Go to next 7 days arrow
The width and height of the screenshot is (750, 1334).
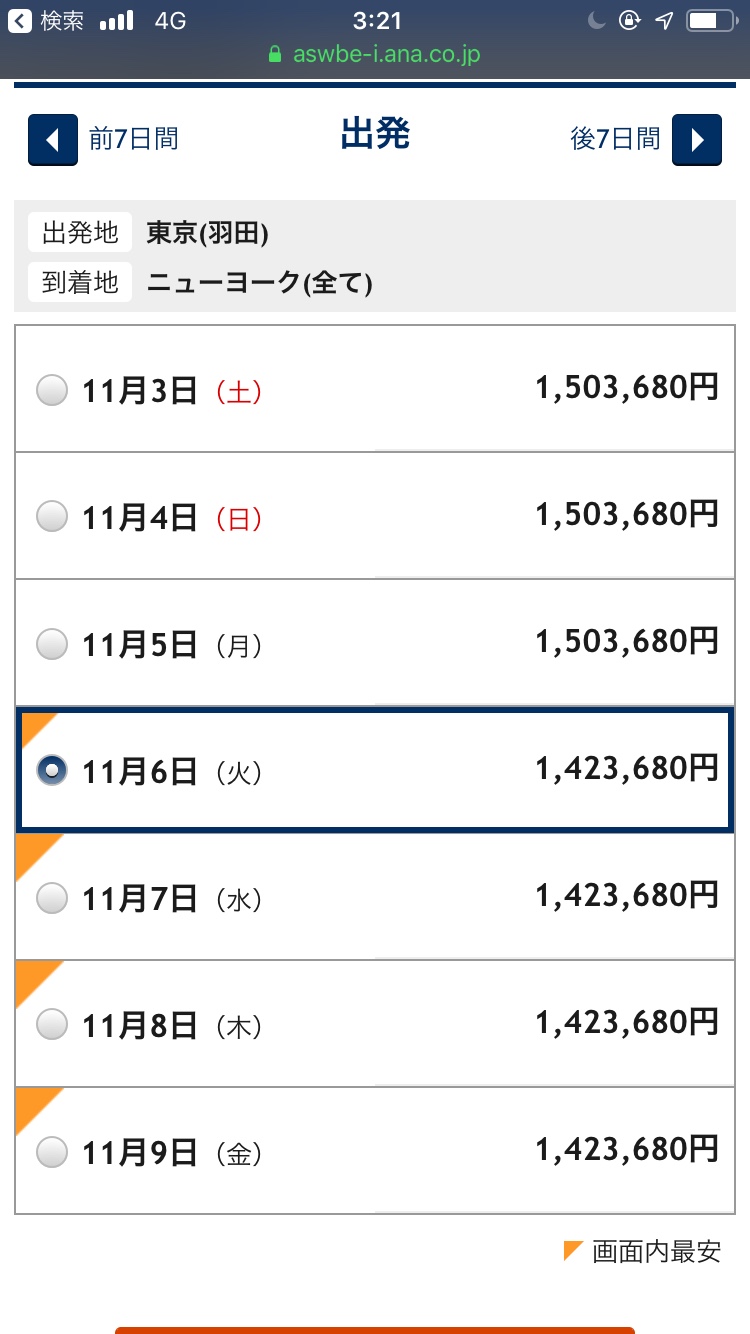697,139
